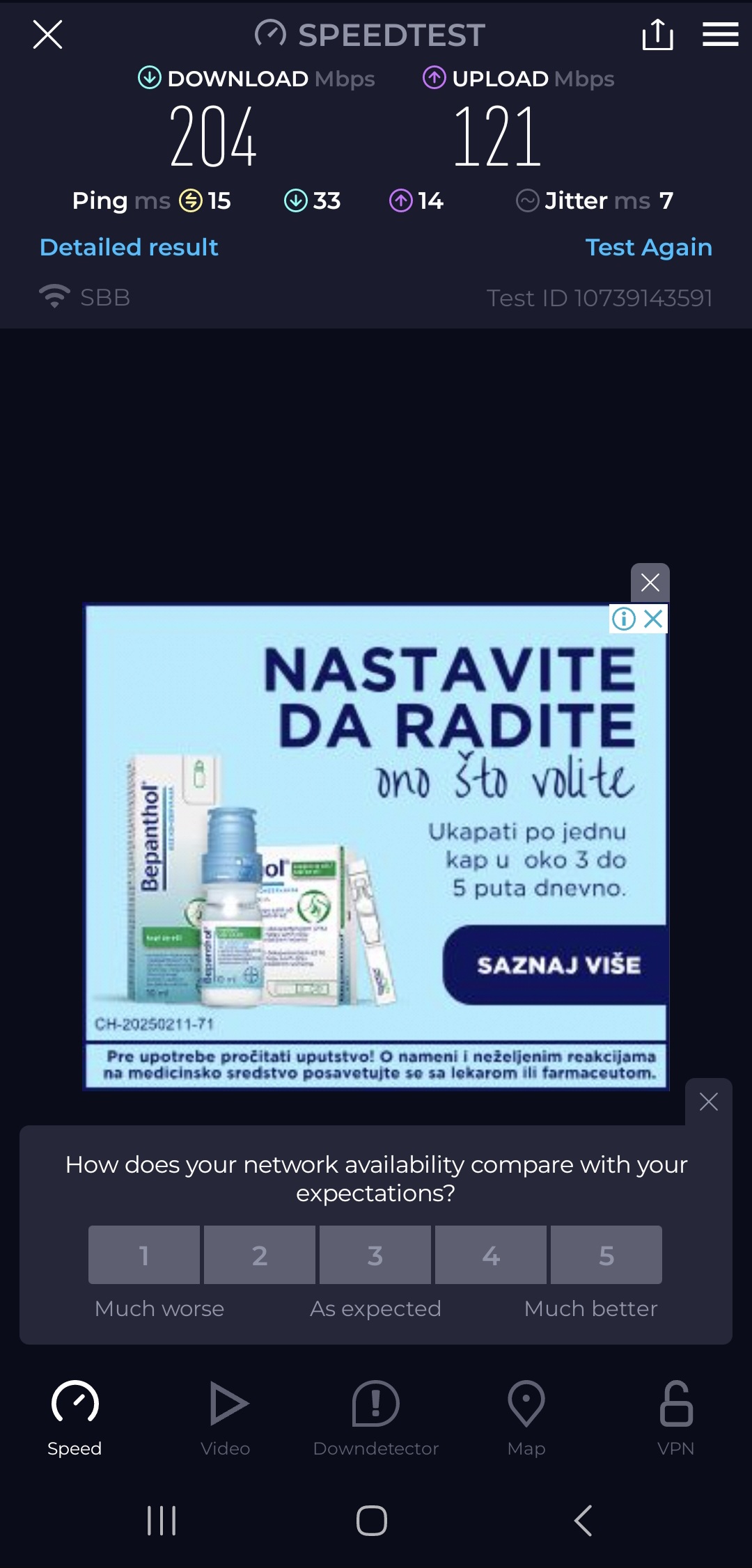Open the hamburger menu

click(720, 34)
